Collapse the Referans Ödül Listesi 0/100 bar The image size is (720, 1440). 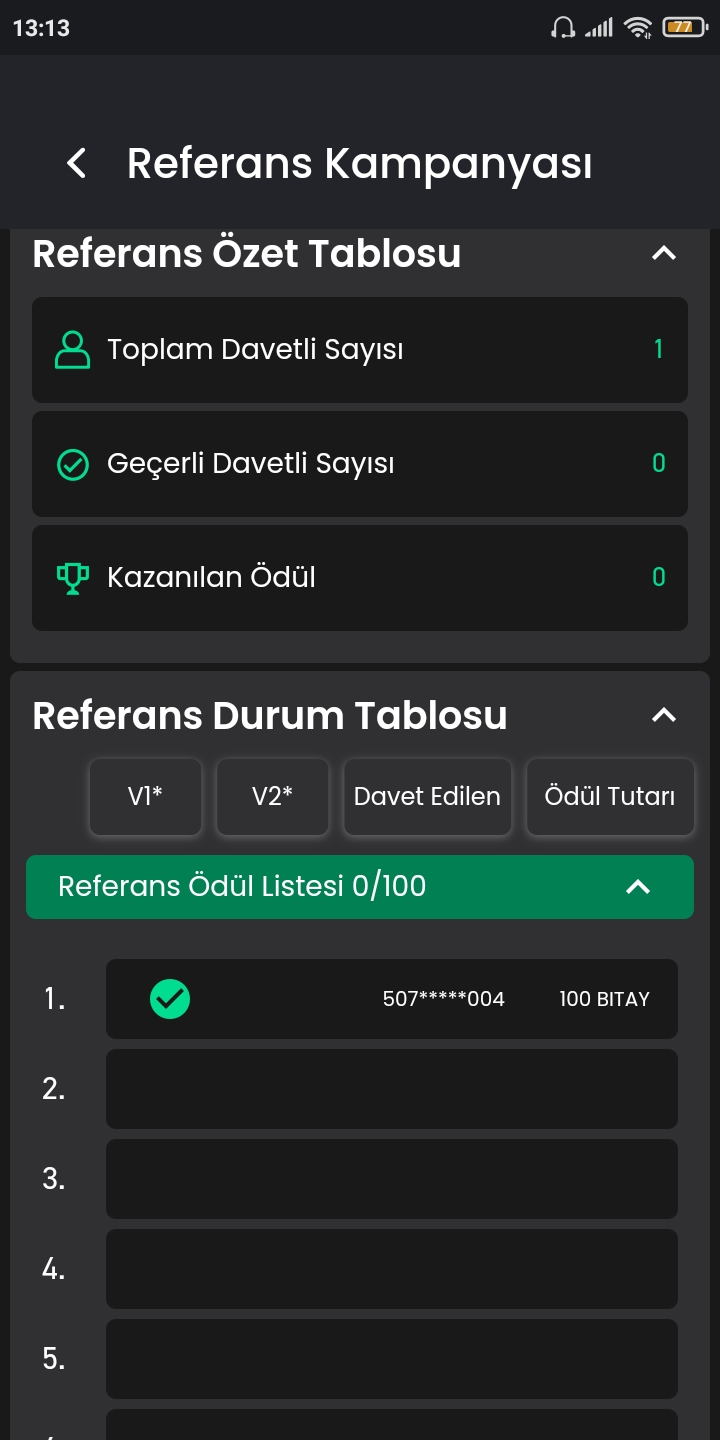coord(360,887)
